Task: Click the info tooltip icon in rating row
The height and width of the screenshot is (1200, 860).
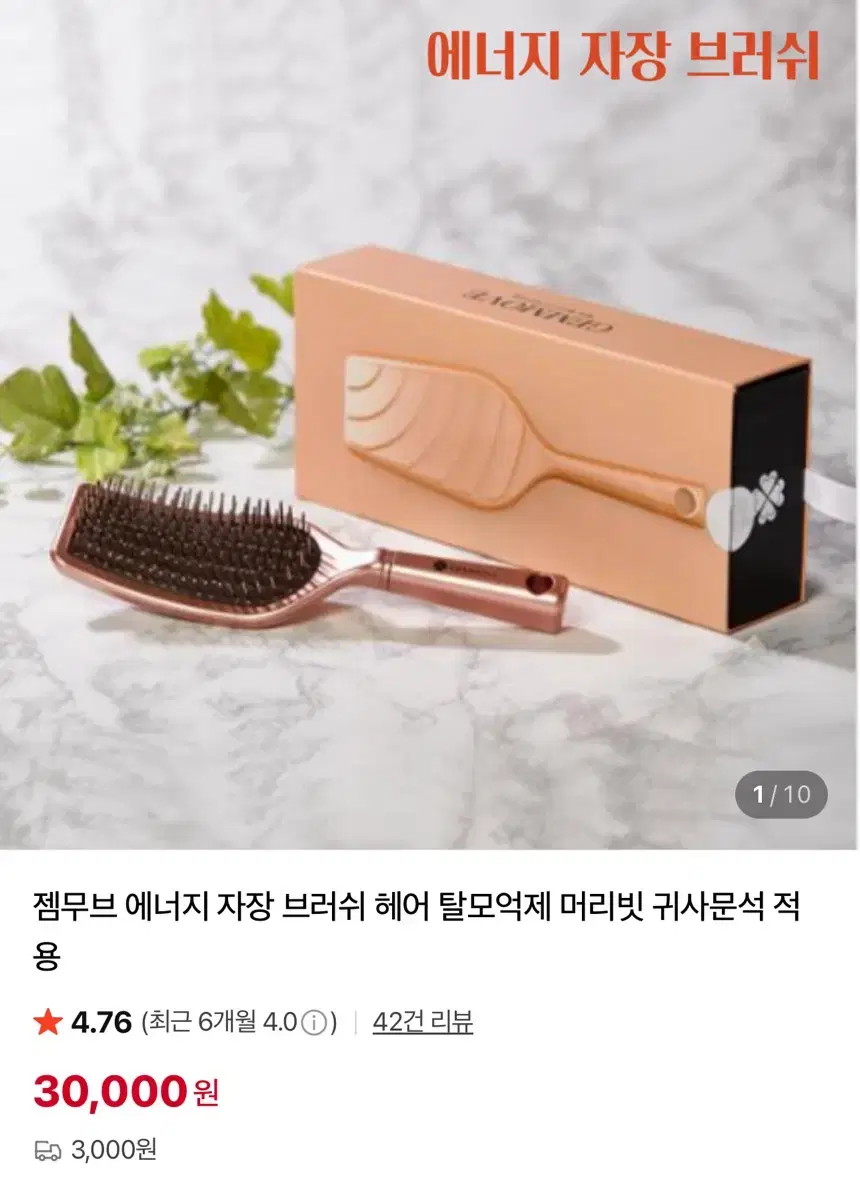Action: click(x=311, y=1022)
